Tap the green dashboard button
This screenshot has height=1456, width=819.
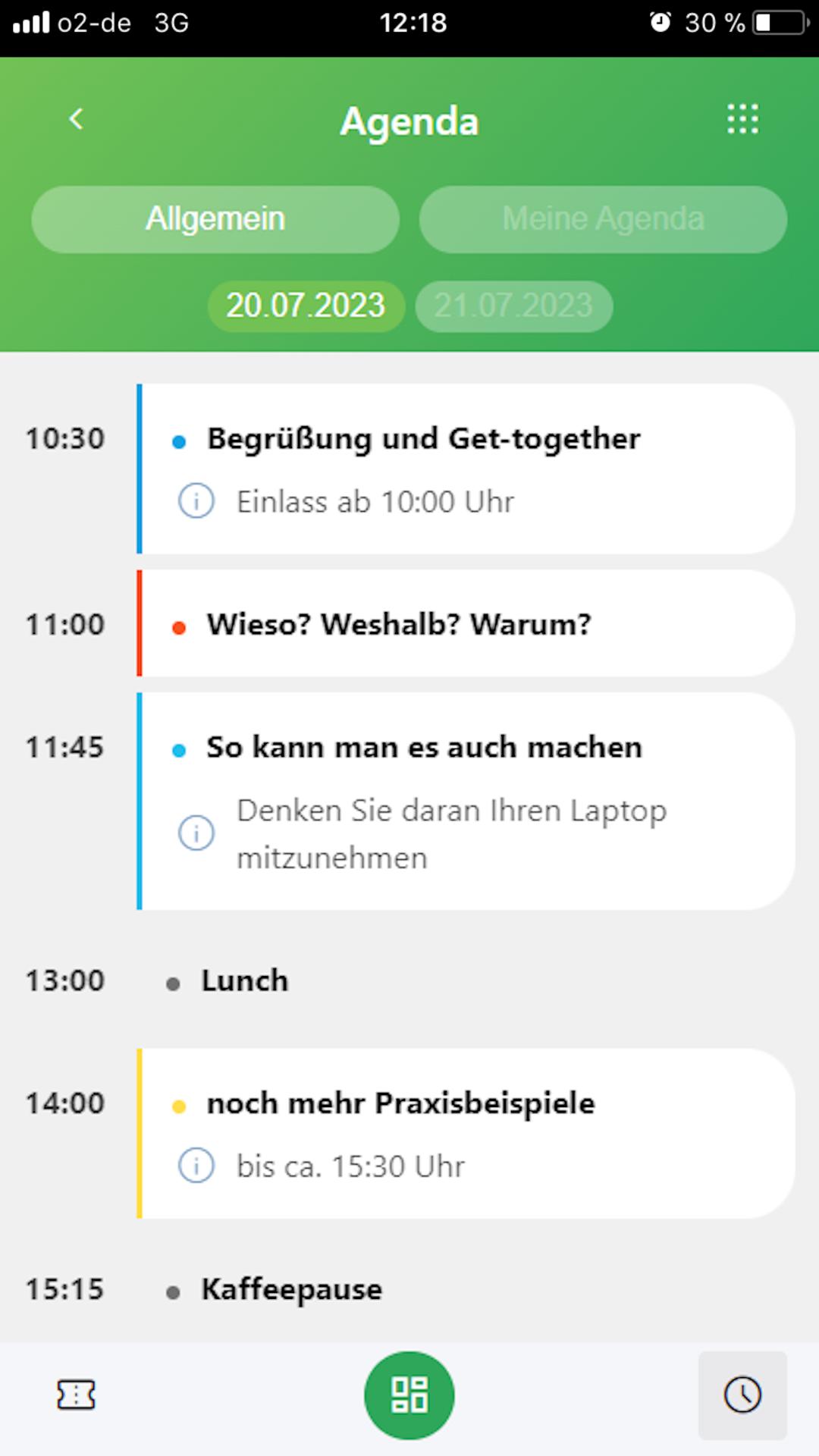[x=409, y=1395]
